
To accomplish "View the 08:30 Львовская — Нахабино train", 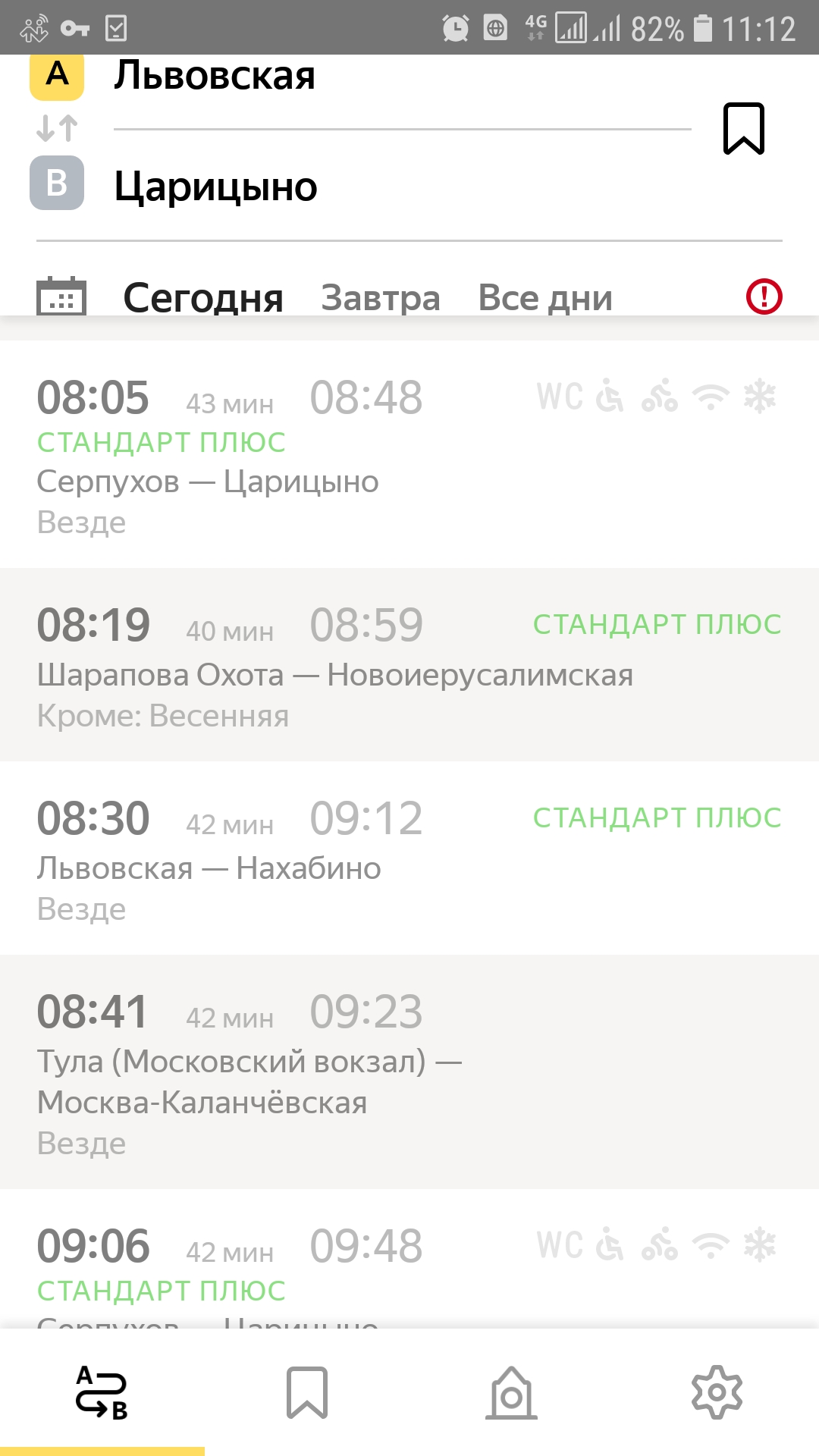I will click(x=409, y=858).
